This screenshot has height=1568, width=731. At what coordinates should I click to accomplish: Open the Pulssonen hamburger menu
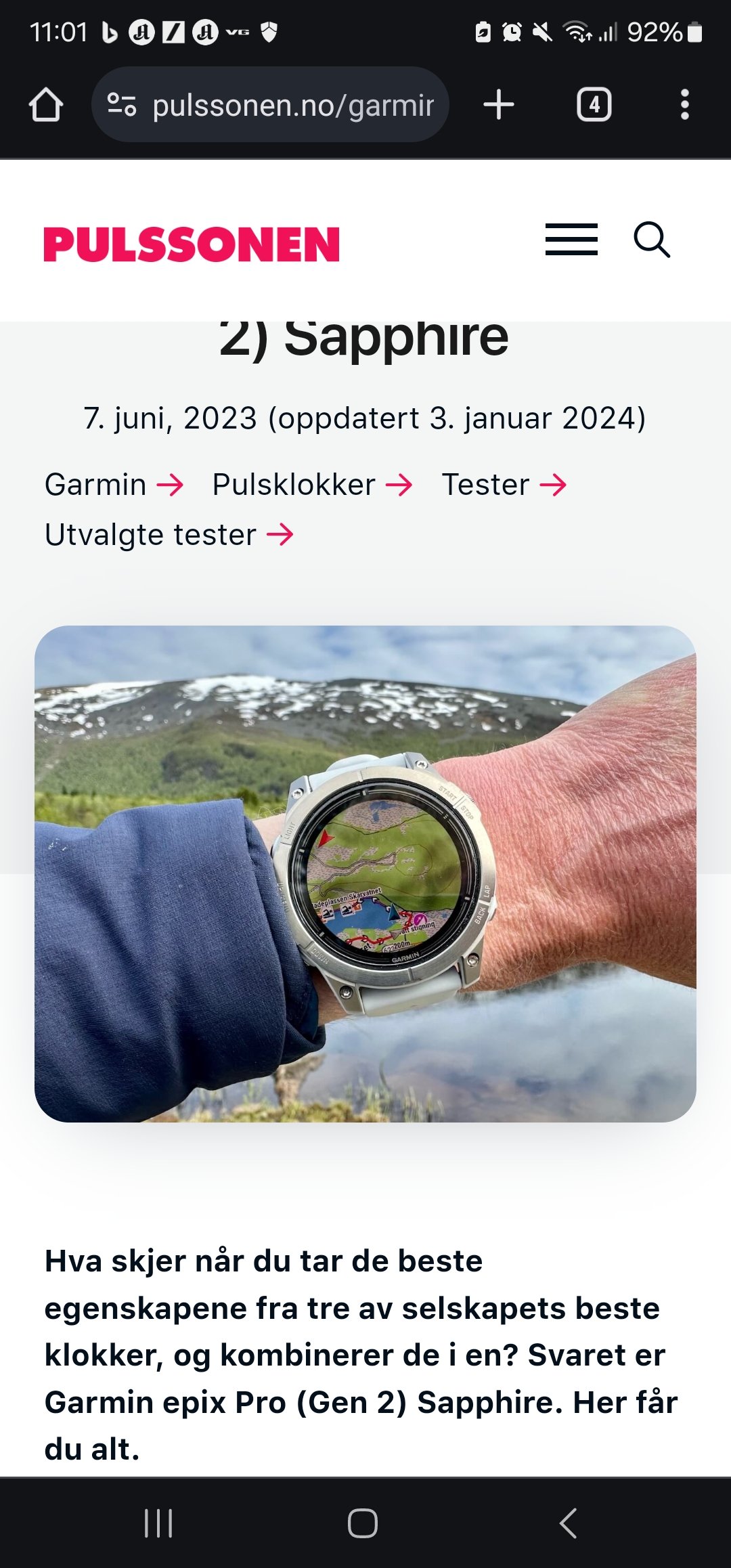pos(571,239)
